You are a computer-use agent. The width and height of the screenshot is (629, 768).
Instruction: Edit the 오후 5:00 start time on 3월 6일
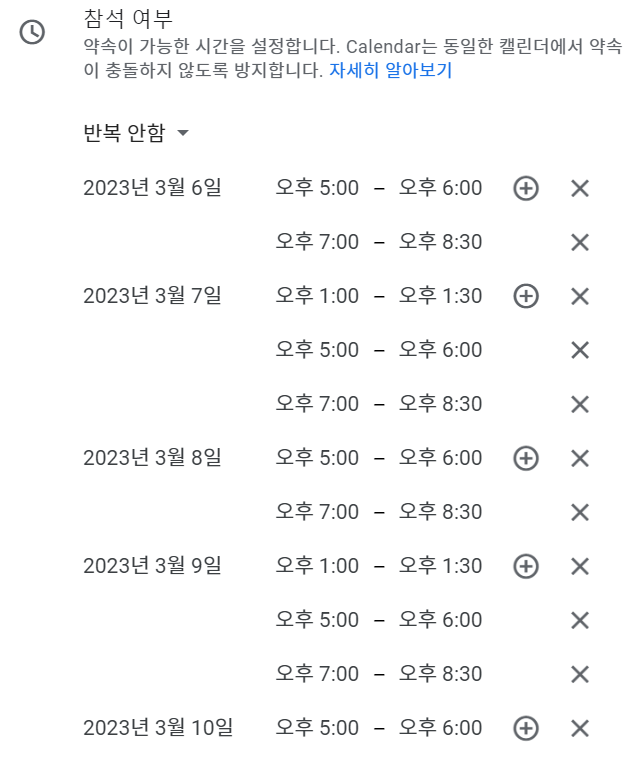point(317,188)
